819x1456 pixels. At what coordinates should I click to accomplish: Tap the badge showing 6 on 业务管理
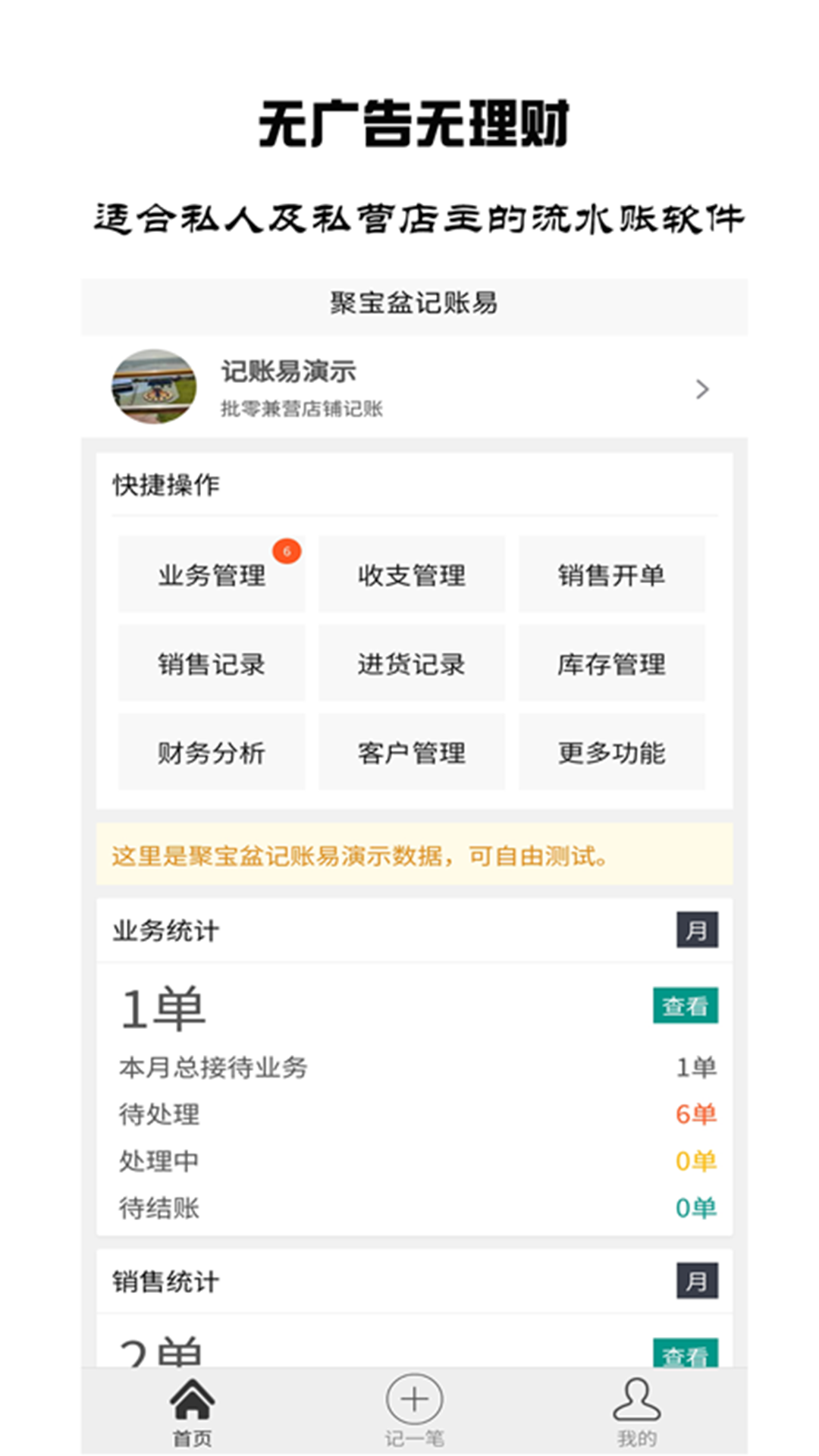287,551
